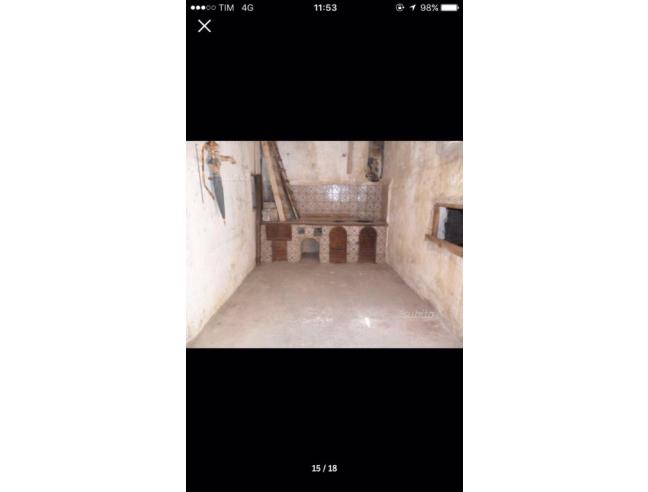Tap the room photo to toggle overlay

324,244
